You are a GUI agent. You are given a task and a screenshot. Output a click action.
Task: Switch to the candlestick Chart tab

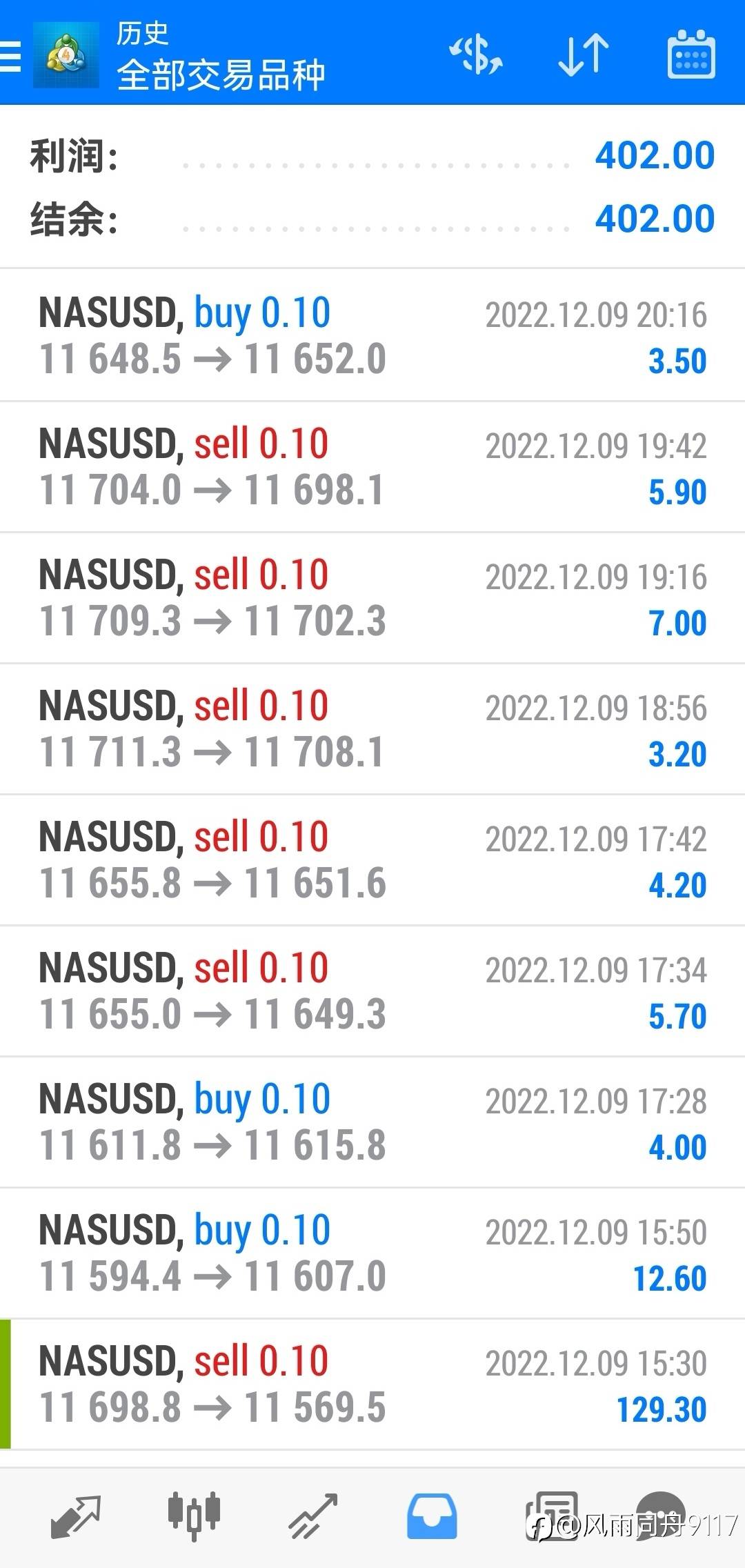(x=194, y=1516)
